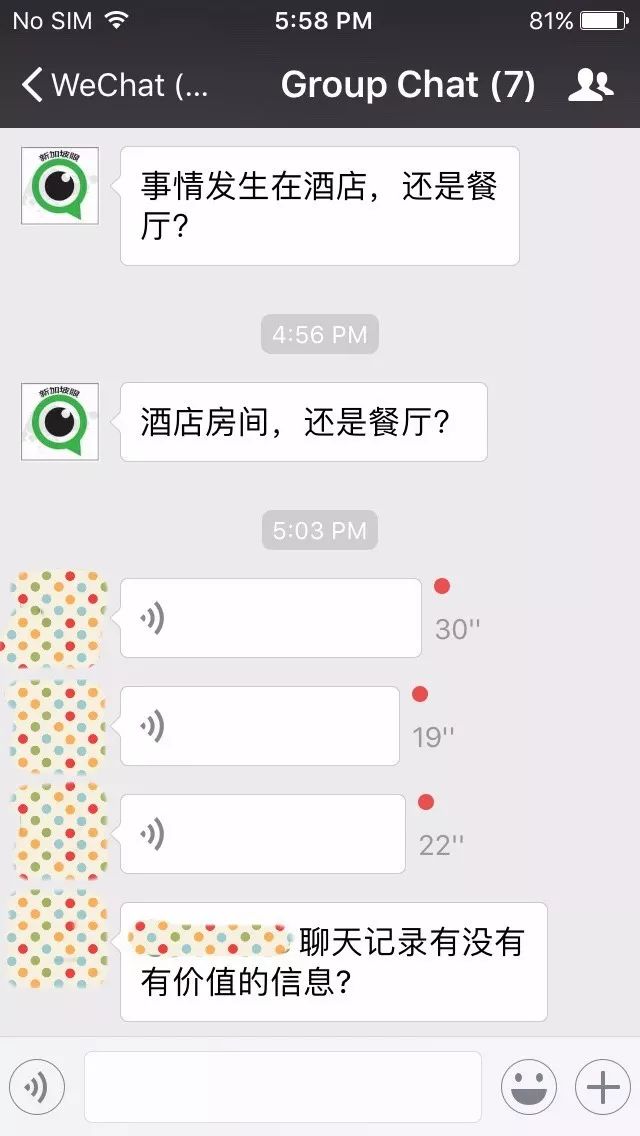Open group chat members info

click(x=590, y=85)
